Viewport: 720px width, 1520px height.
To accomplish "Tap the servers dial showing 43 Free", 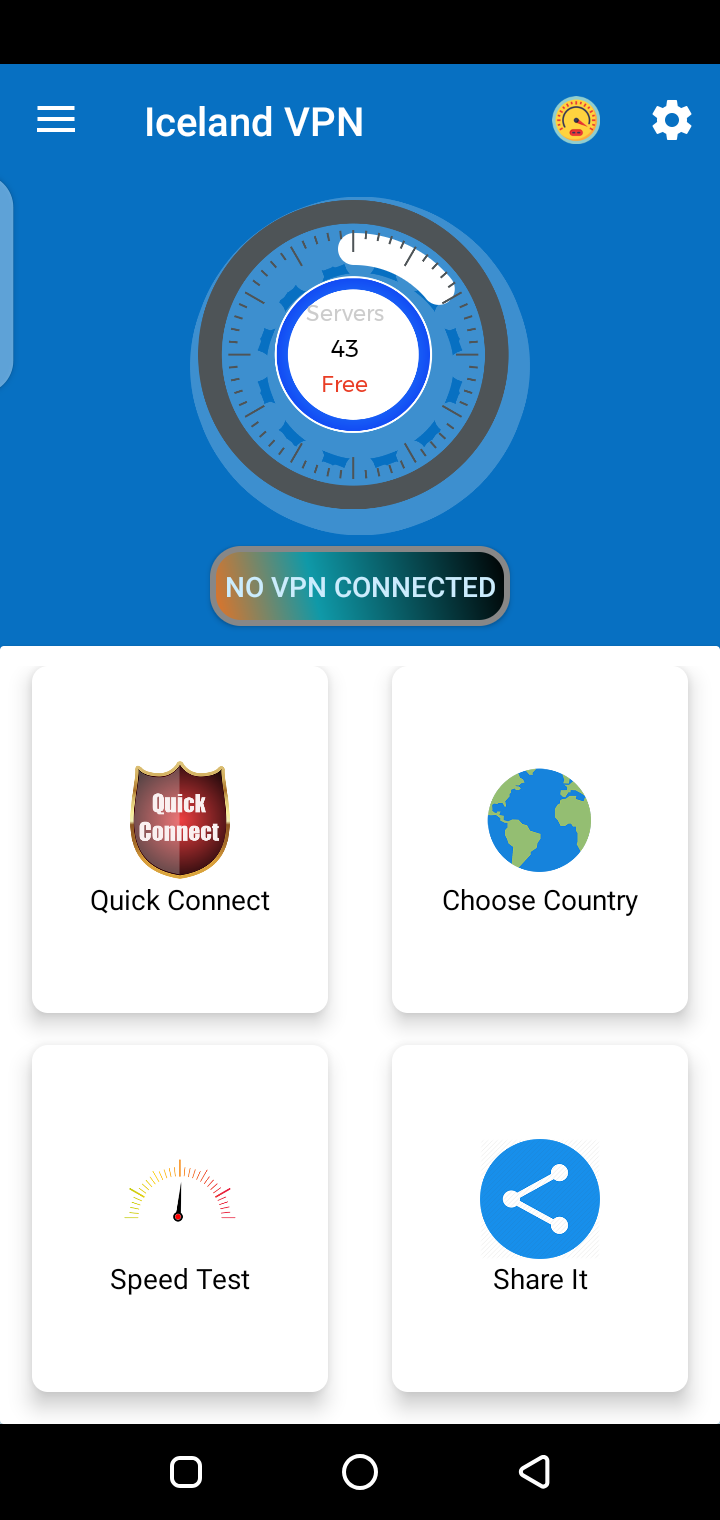I will 353,354.
